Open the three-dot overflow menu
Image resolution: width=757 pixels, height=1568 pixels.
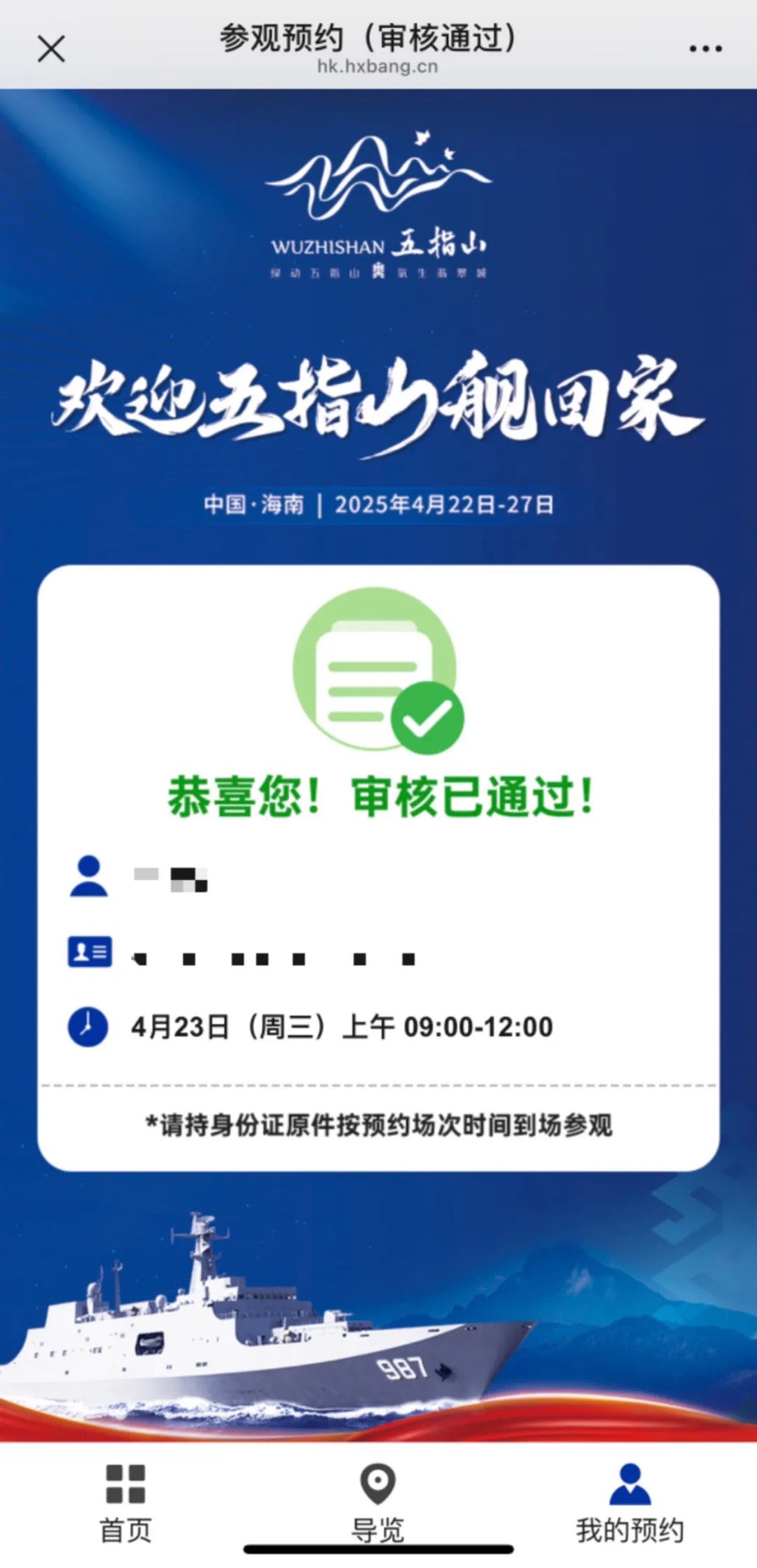(x=705, y=48)
